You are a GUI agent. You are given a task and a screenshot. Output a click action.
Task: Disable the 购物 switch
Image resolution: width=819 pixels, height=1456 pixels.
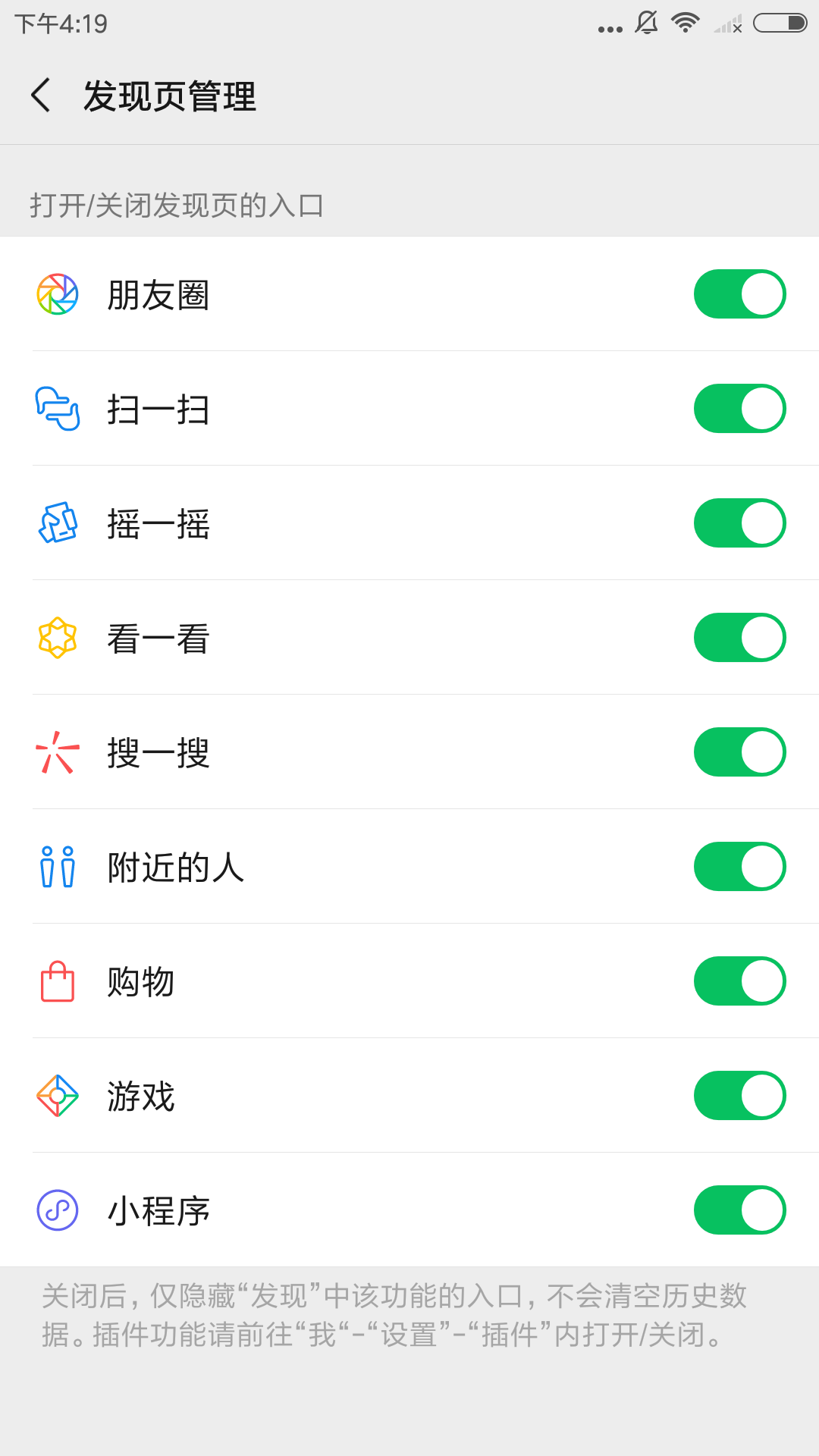click(739, 981)
